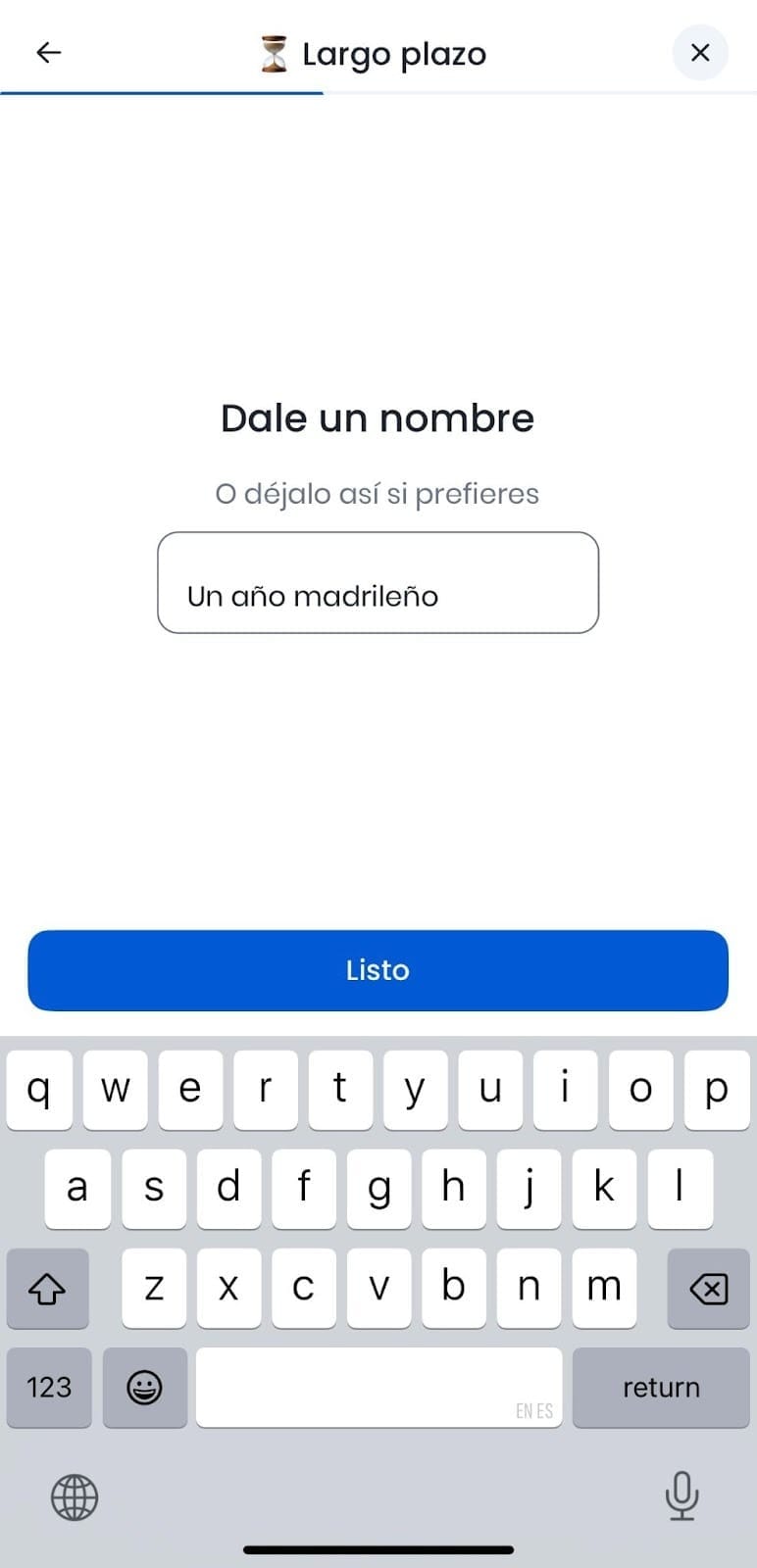Screen dimensions: 757x1568
Task: Change keyboard language with globe icon
Action: click(x=75, y=1496)
